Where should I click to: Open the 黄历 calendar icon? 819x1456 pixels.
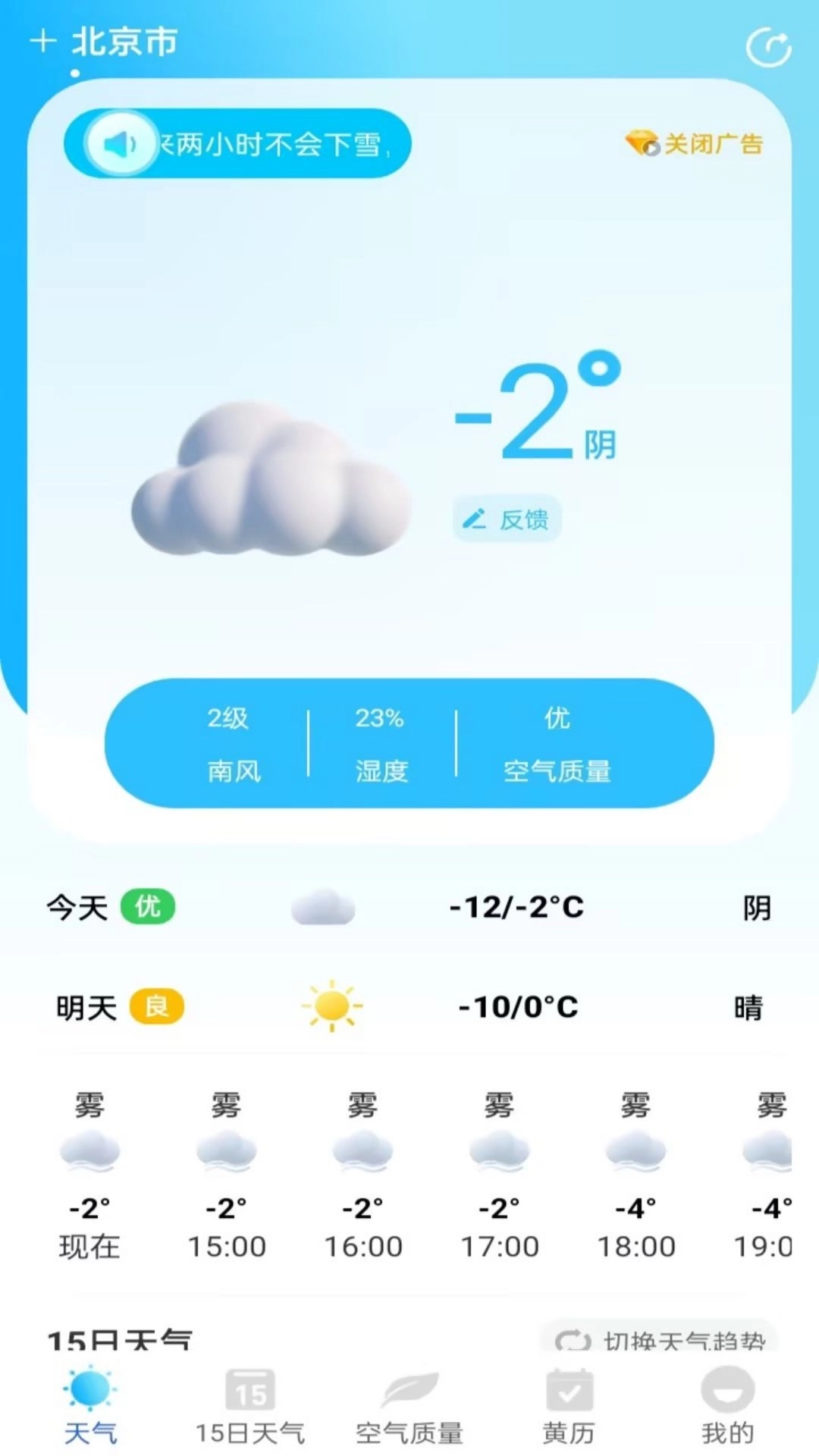tap(567, 1395)
